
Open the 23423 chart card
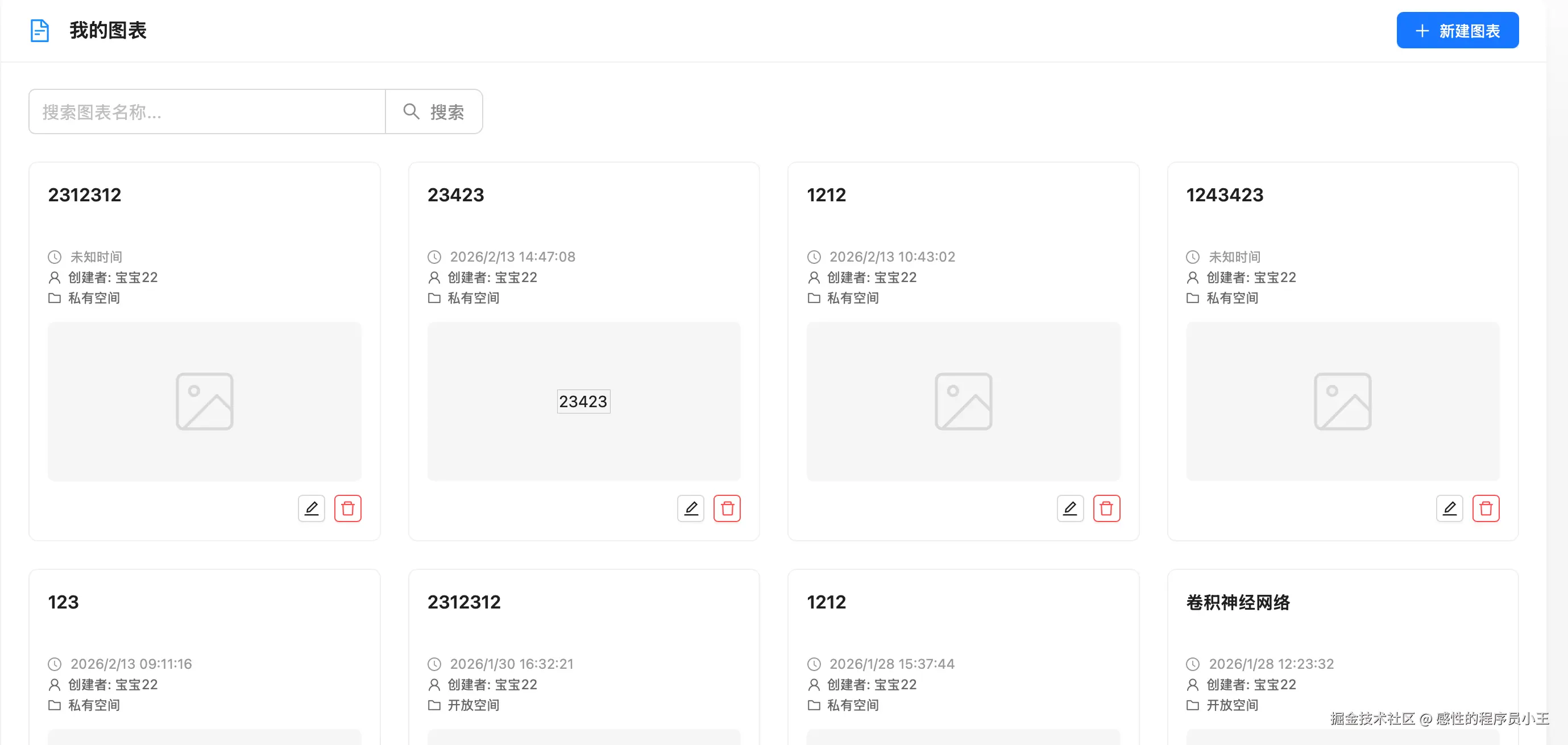583,402
